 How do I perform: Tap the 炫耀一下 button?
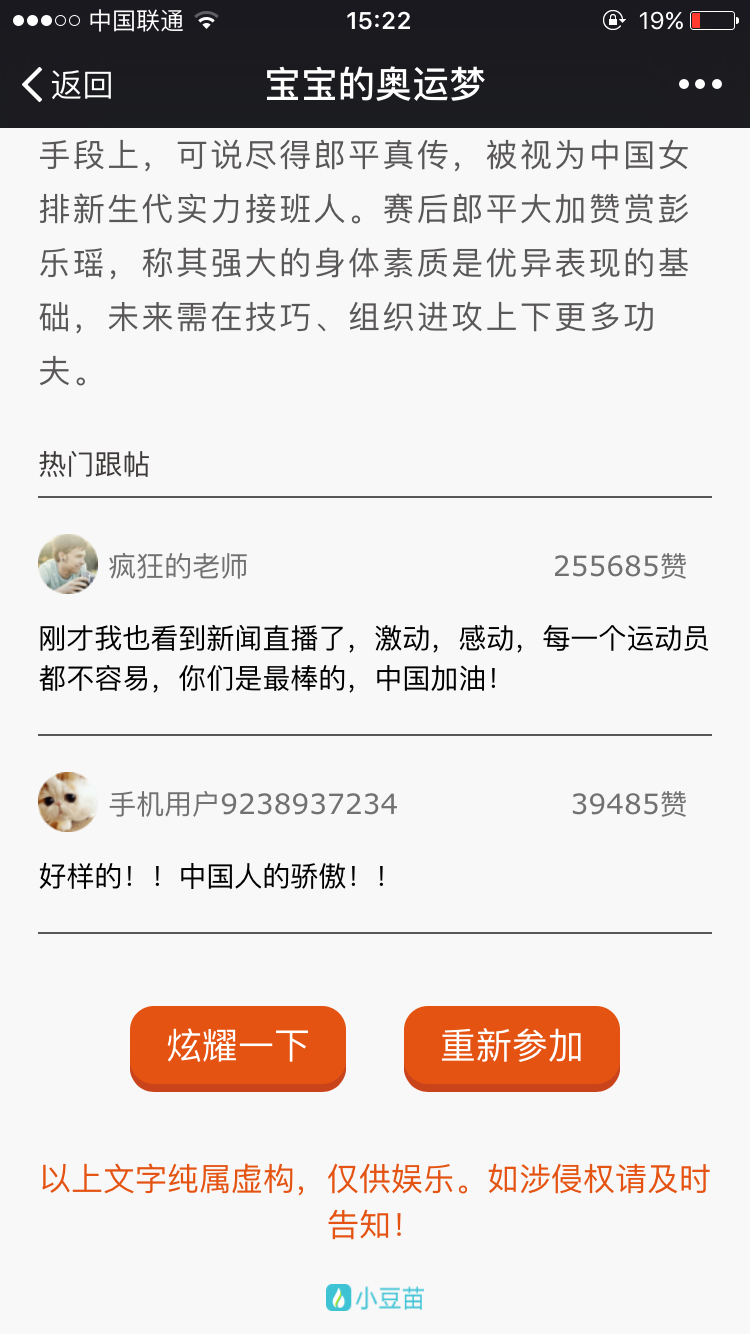click(x=238, y=1047)
